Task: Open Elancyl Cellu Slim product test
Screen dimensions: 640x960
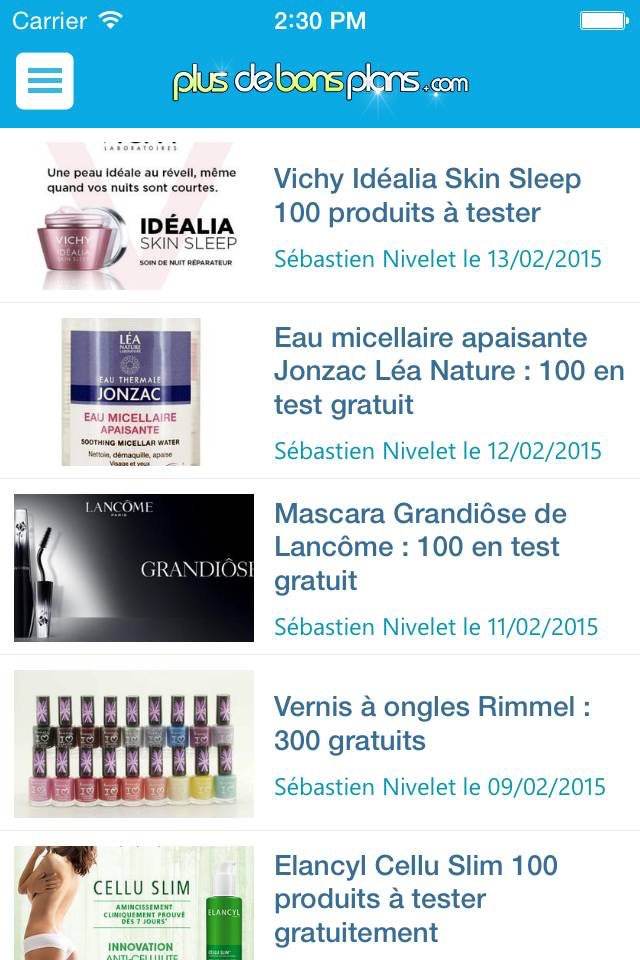Action: 320,896
